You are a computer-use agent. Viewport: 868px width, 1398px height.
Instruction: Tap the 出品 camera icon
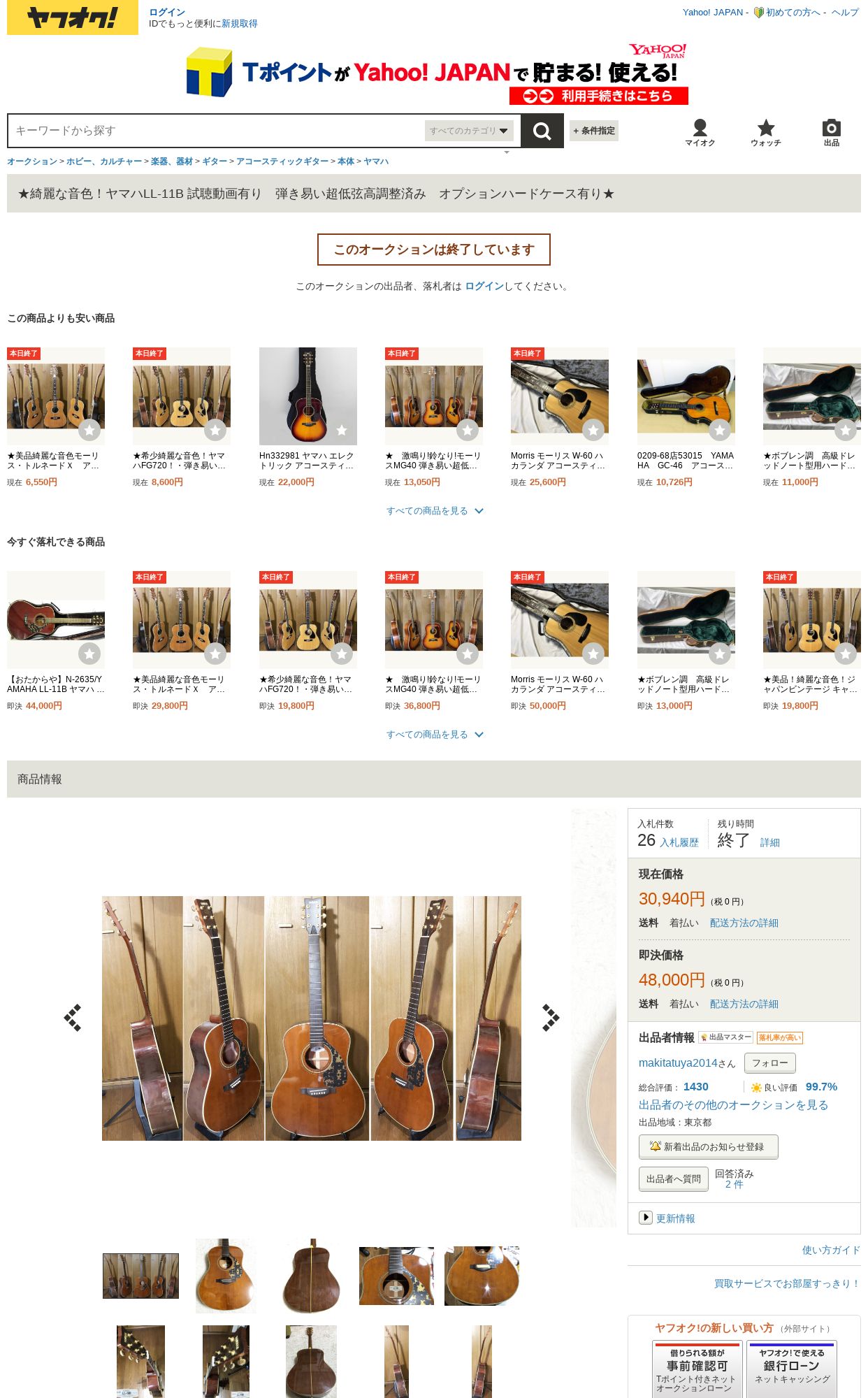click(x=831, y=132)
